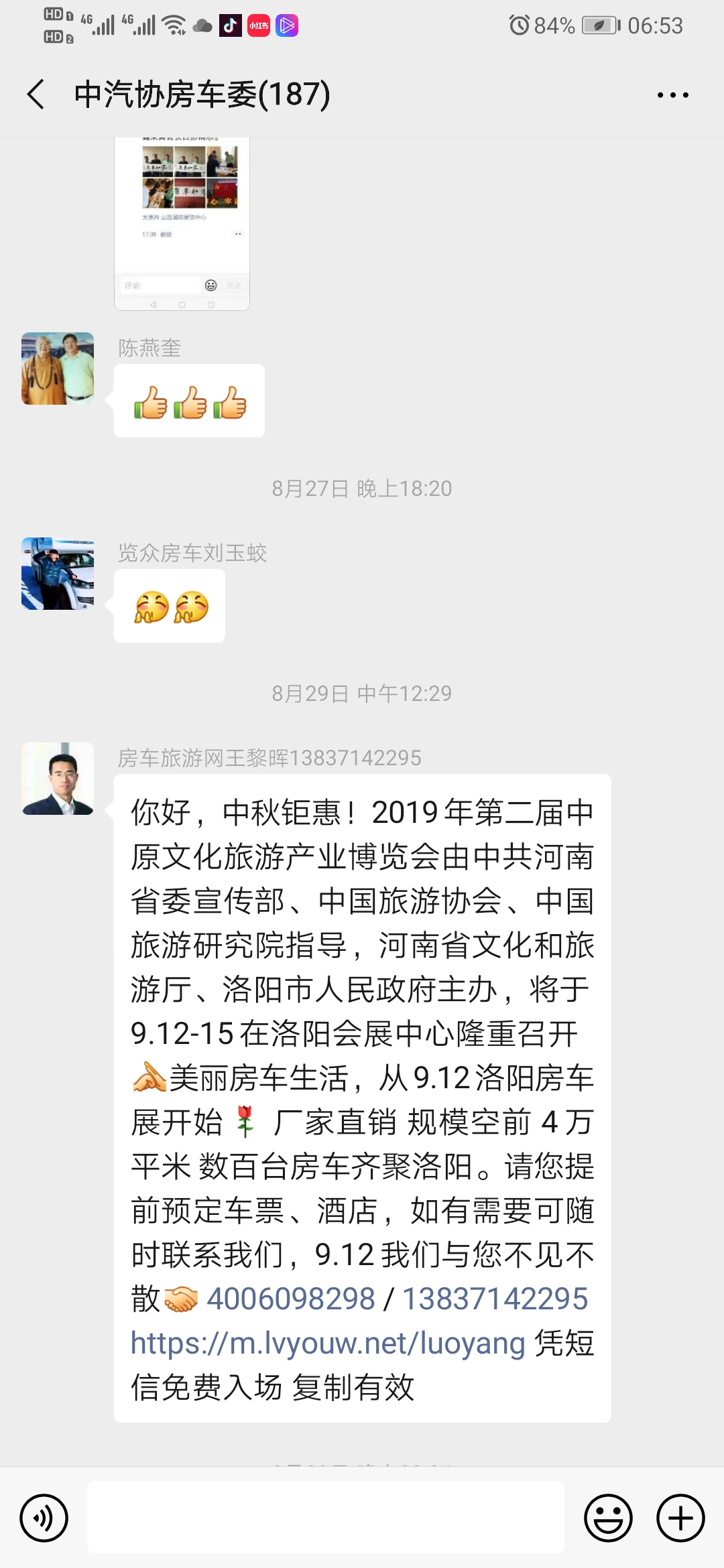Focus the message text field
This screenshot has width=724, height=1568.
(326, 1518)
